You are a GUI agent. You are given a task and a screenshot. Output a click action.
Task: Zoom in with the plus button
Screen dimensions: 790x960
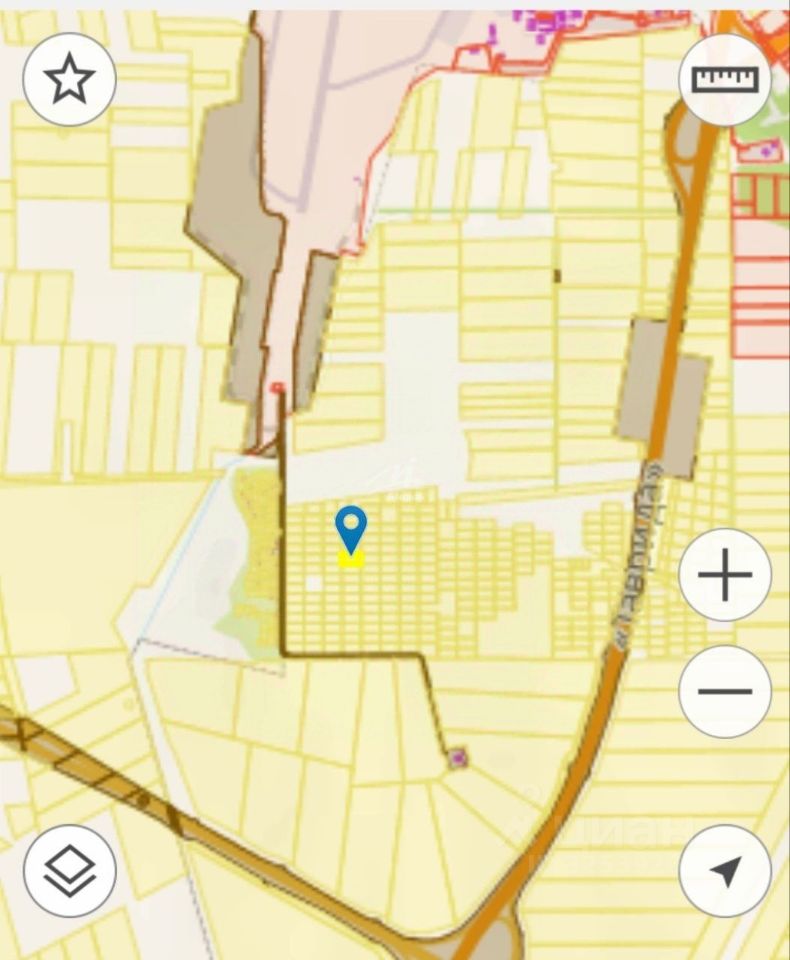725,575
